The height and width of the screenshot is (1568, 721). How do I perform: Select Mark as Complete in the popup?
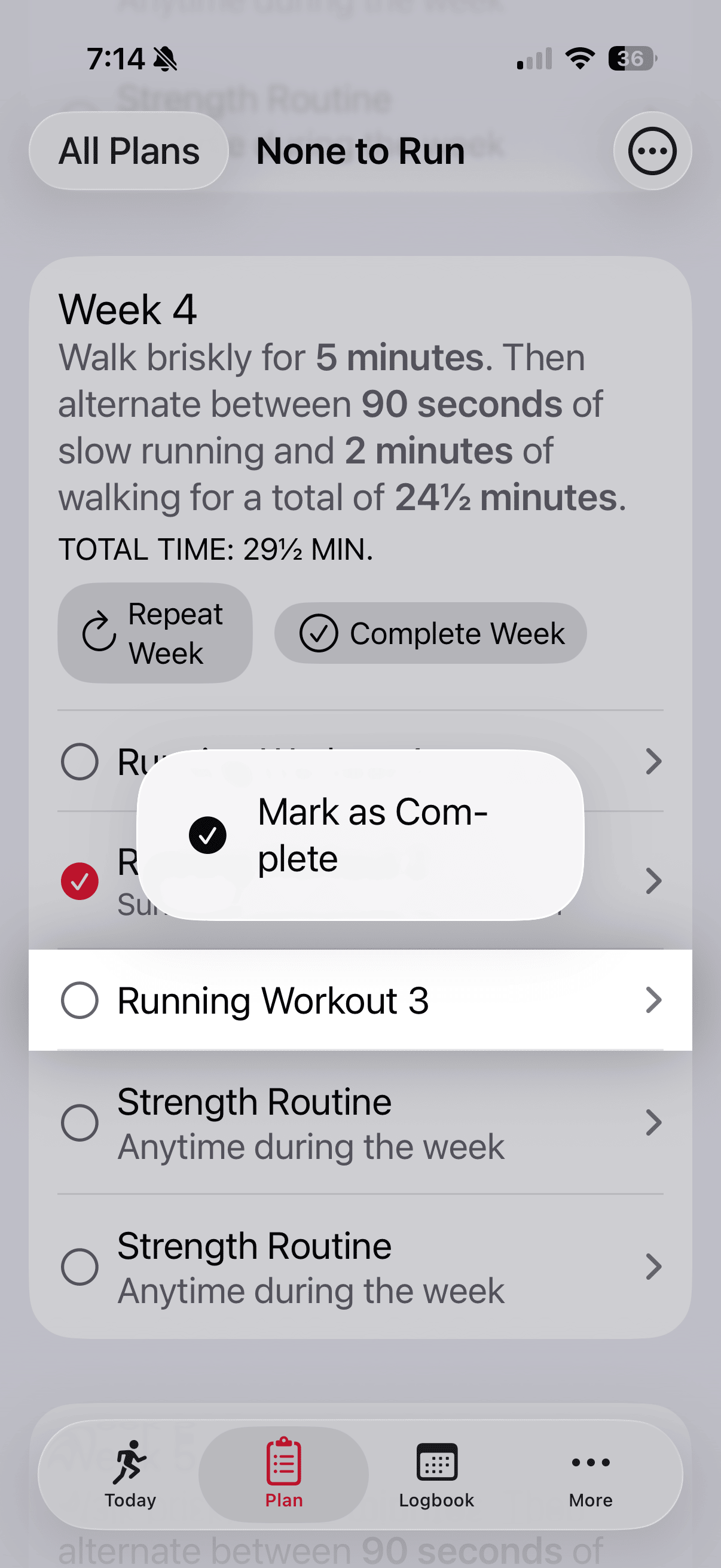tap(360, 834)
